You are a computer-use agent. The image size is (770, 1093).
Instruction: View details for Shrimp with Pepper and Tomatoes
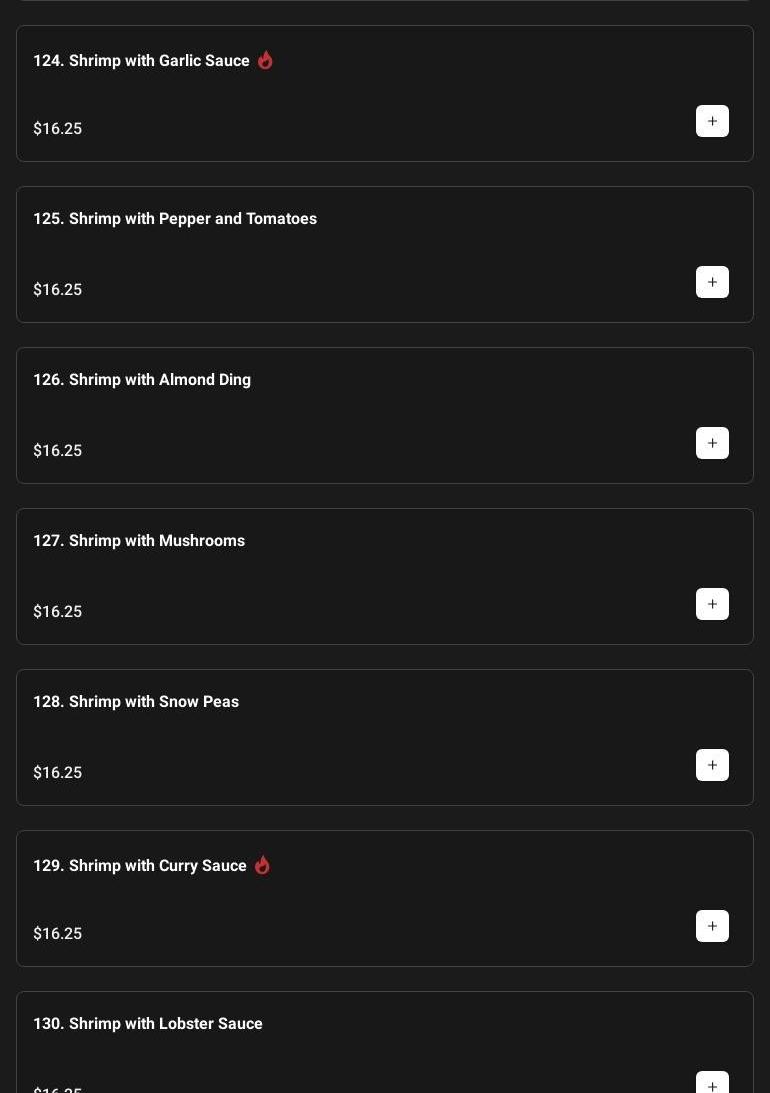click(x=175, y=219)
